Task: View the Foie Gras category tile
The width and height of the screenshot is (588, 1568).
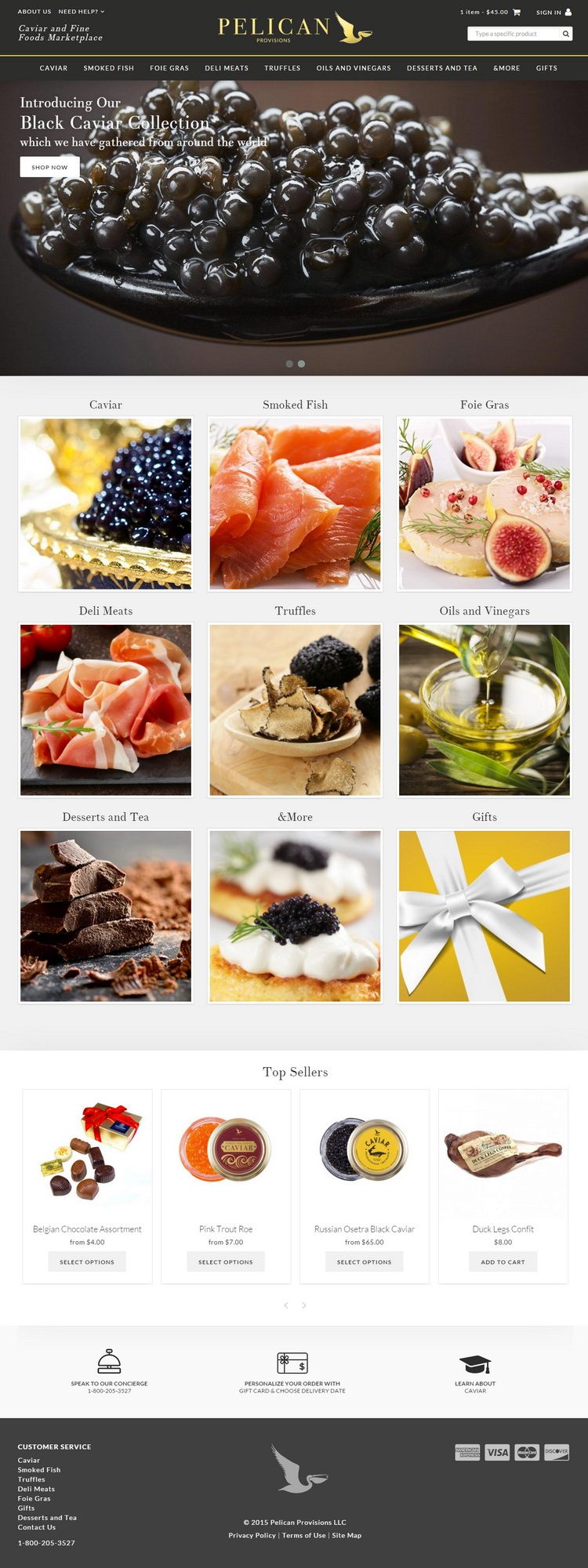Action: pyautogui.click(x=484, y=503)
